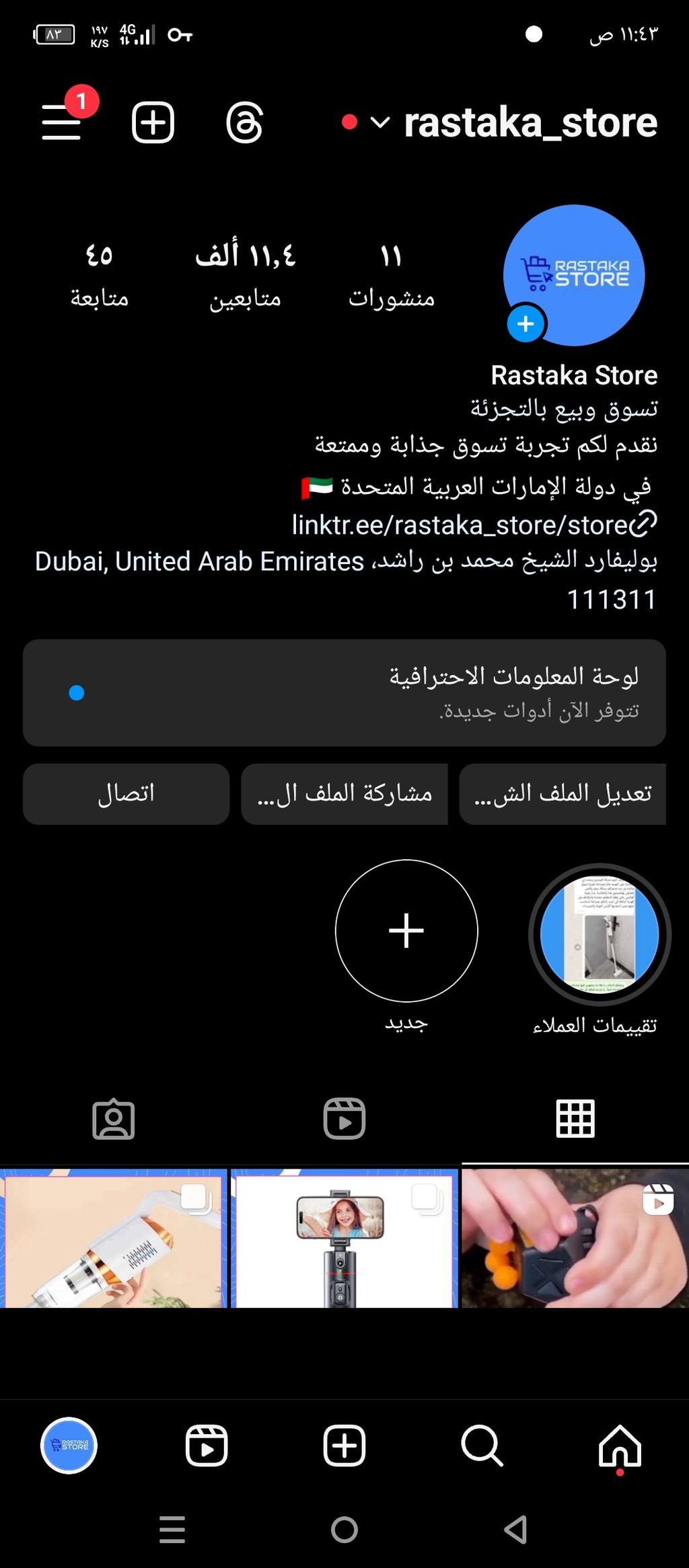Open the professional dashboard card
The height and width of the screenshot is (1568, 689).
(x=344, y=693)
